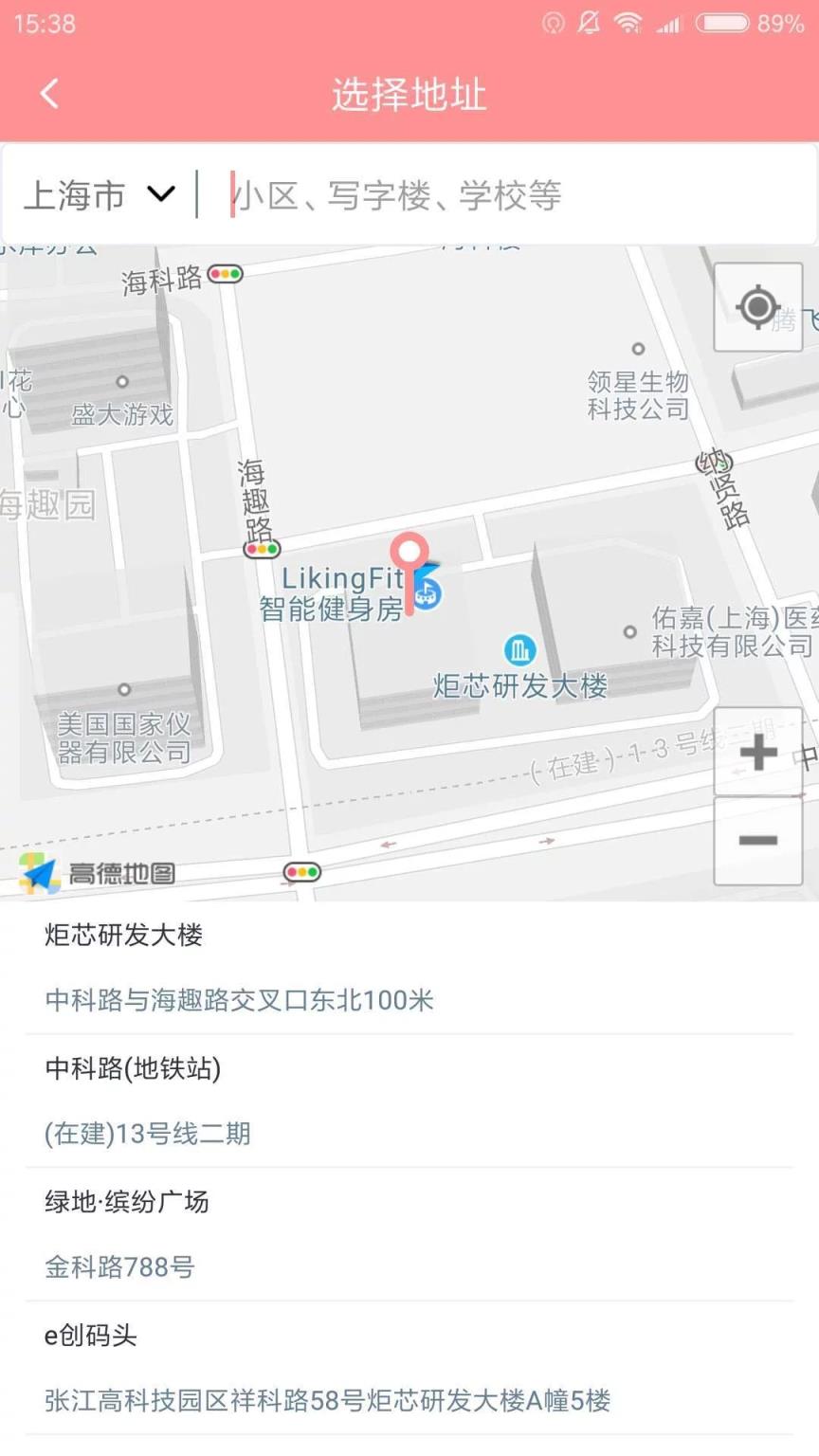This screenshot has width=819, height=1456.
Task: Click the back arrow to exit address selection
Action: [x=49, y=94]
